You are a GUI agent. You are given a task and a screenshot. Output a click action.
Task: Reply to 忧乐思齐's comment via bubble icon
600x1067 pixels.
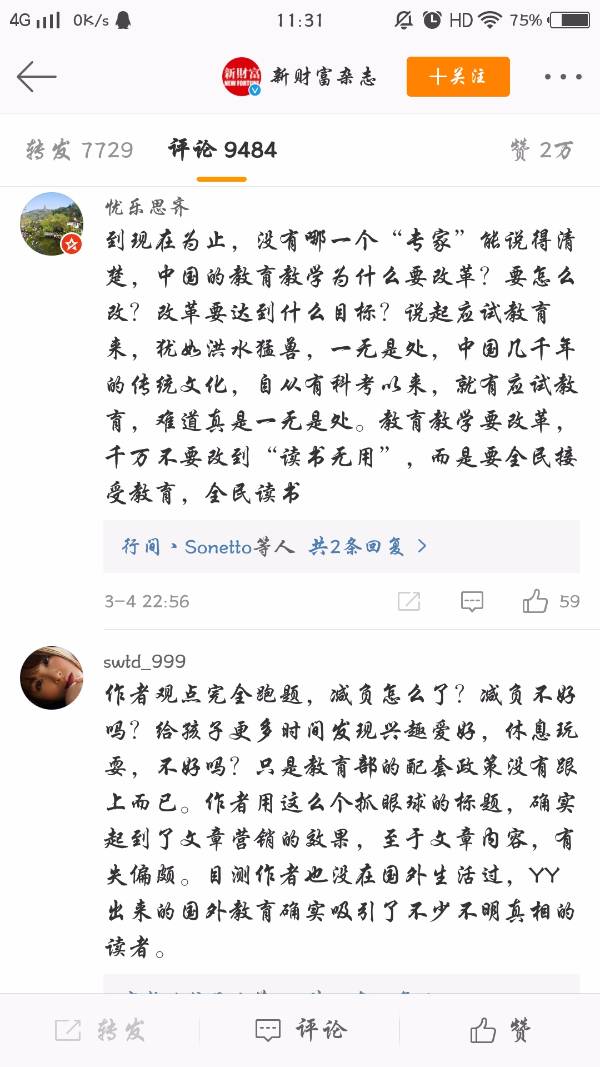coord(472,601)
